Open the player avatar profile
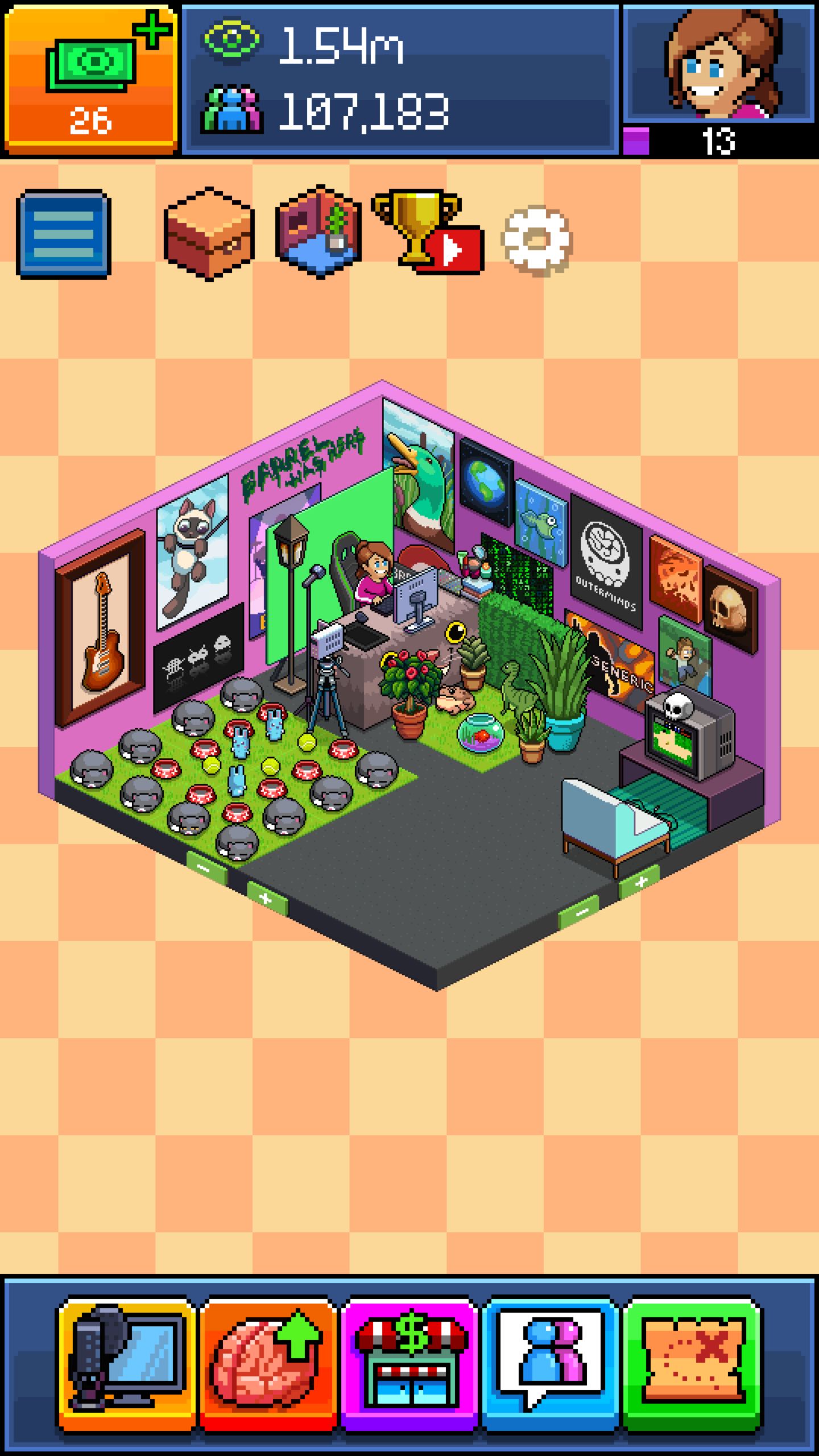Screen dimensions: 819x1456 point(719,64)
